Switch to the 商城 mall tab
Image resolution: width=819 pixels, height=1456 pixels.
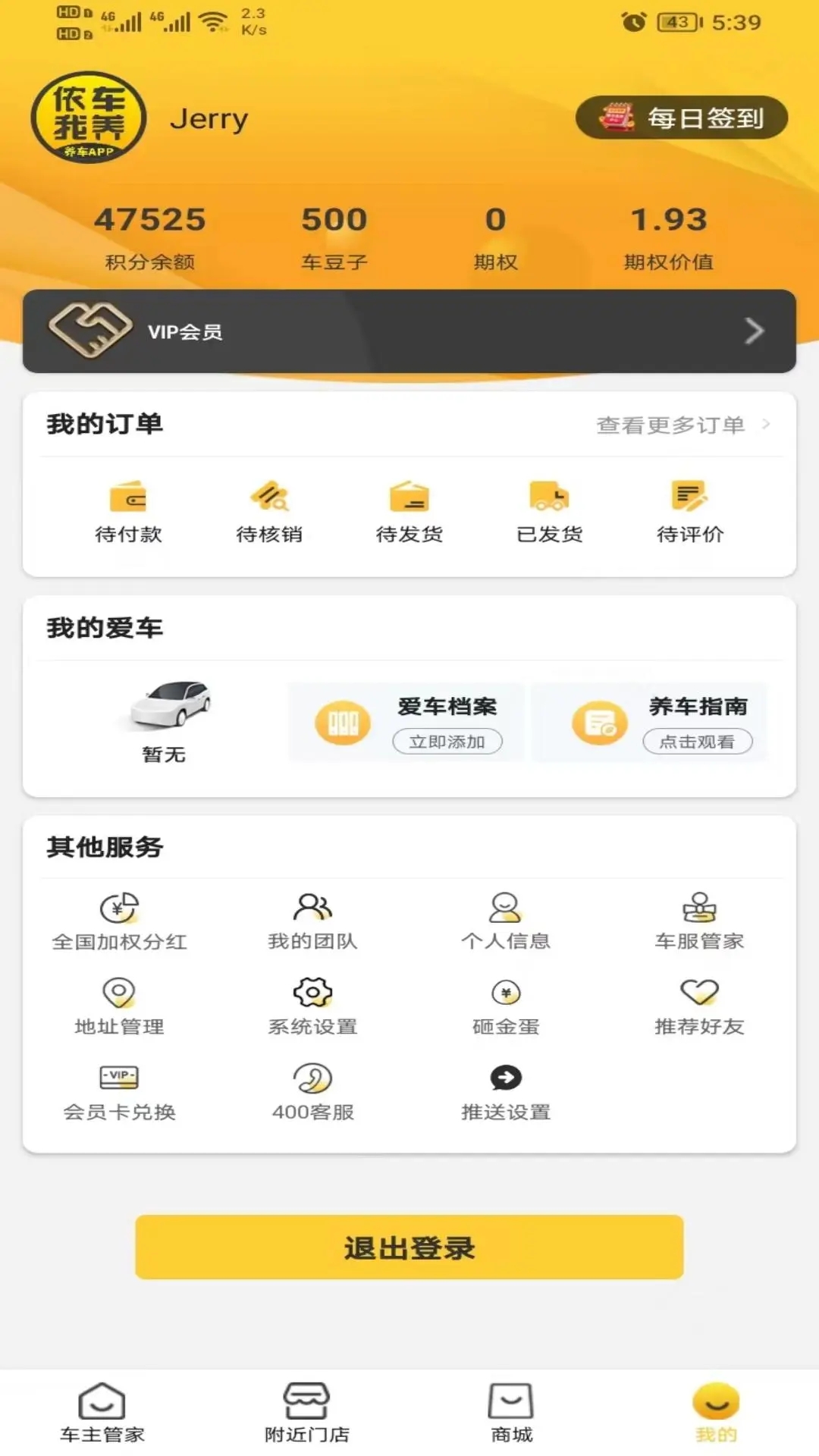[512, 1412]
